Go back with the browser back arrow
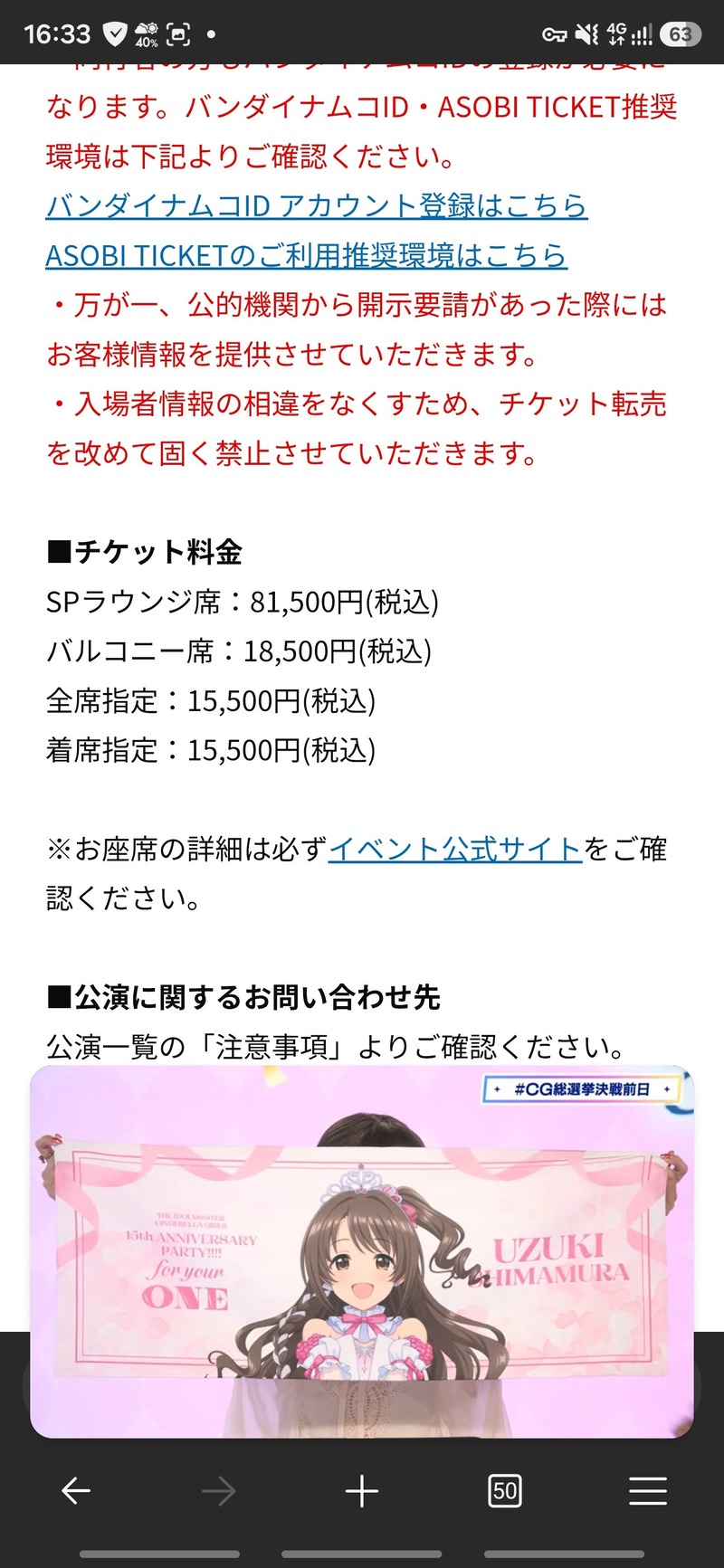This screenshot has height=1568, width=724. 76,1490
